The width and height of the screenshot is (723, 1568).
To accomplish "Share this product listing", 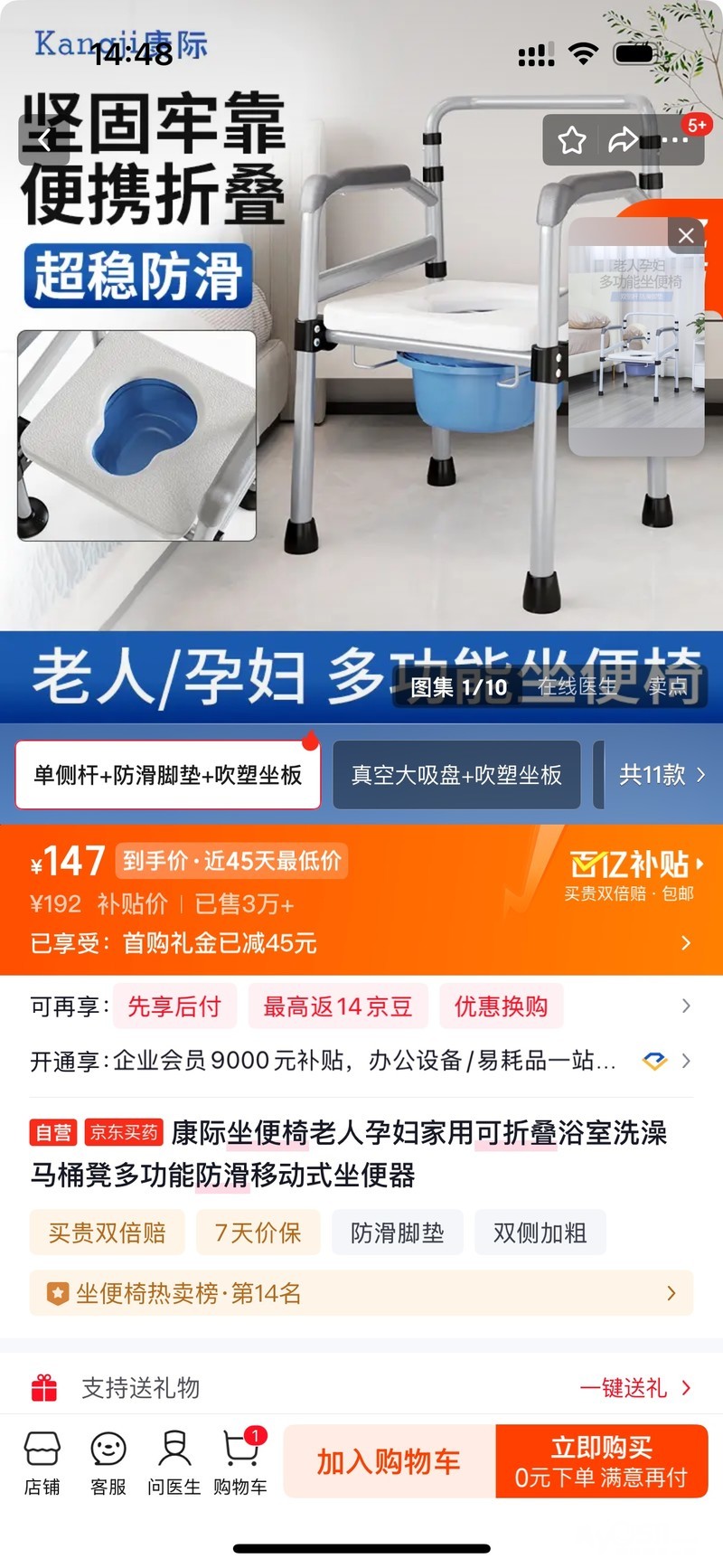I will (x=623, y=140).
